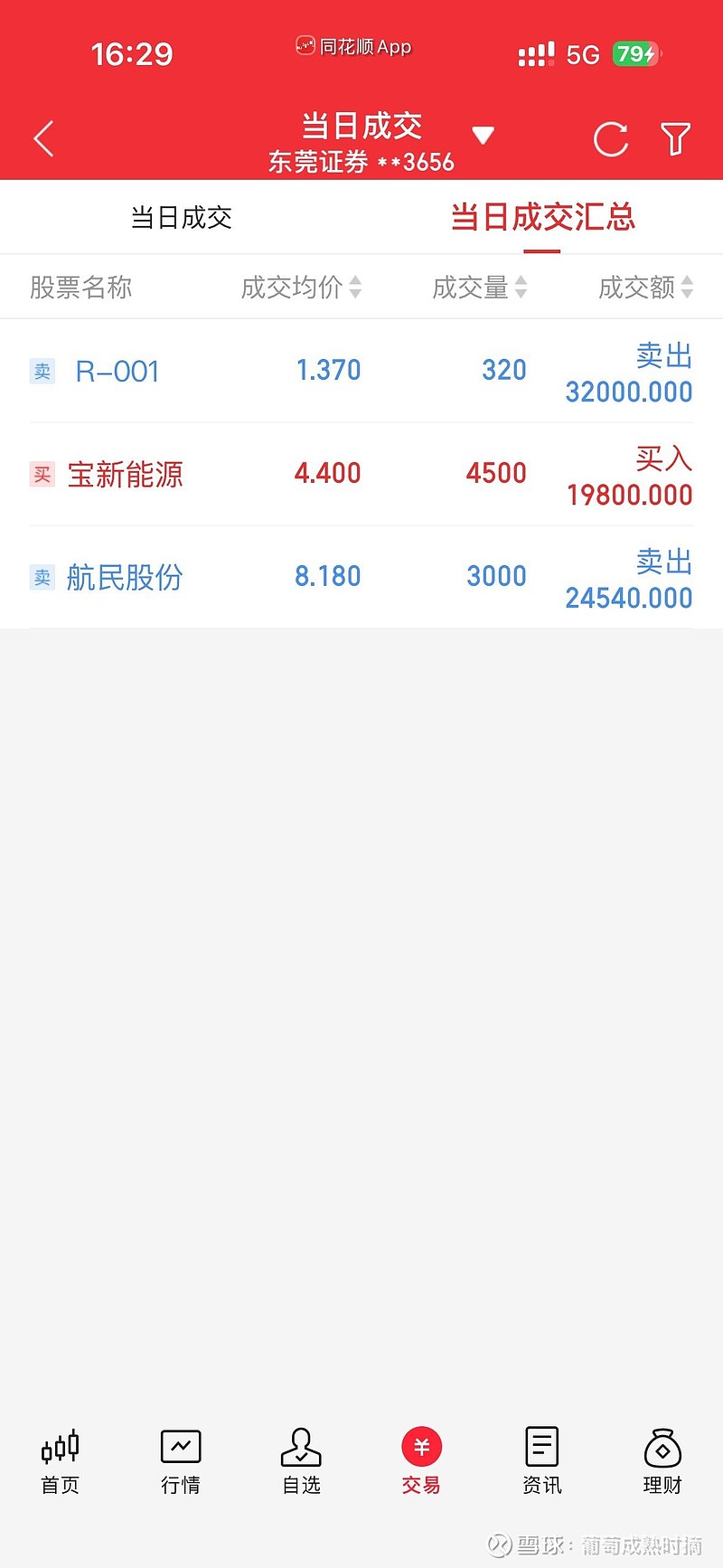Switch to the 当日成交 tab
Screen dimensions: 723x1568
[x=179, y=217]
